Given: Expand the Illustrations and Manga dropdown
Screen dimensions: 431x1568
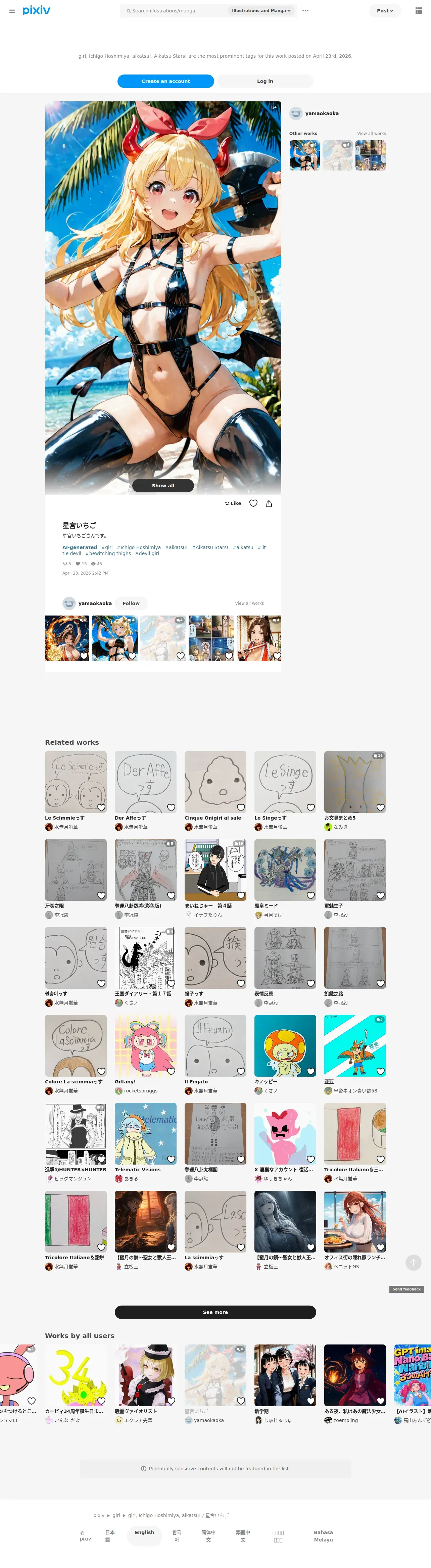Looking at the screenshot, I should 261,10.
